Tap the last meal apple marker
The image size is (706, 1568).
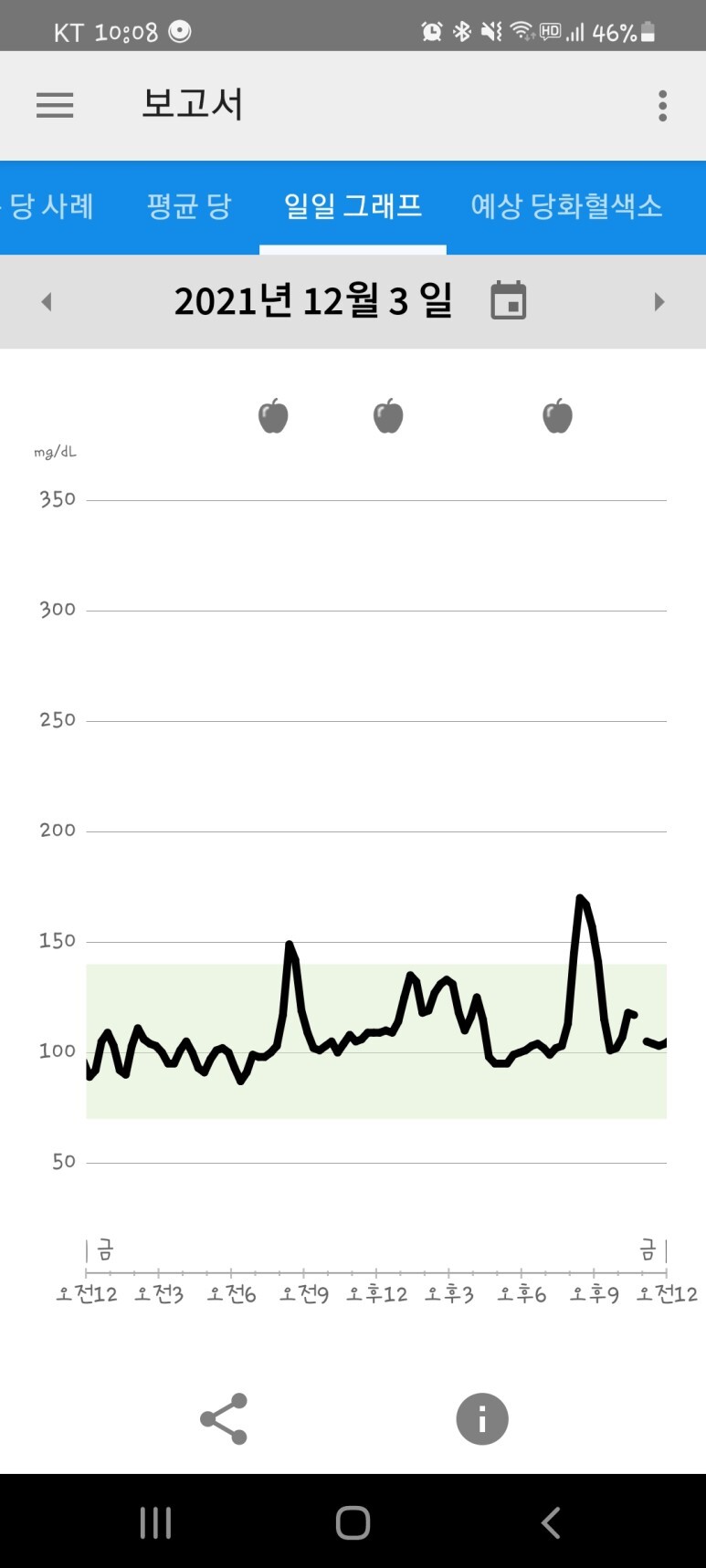[x=557, y=416]
